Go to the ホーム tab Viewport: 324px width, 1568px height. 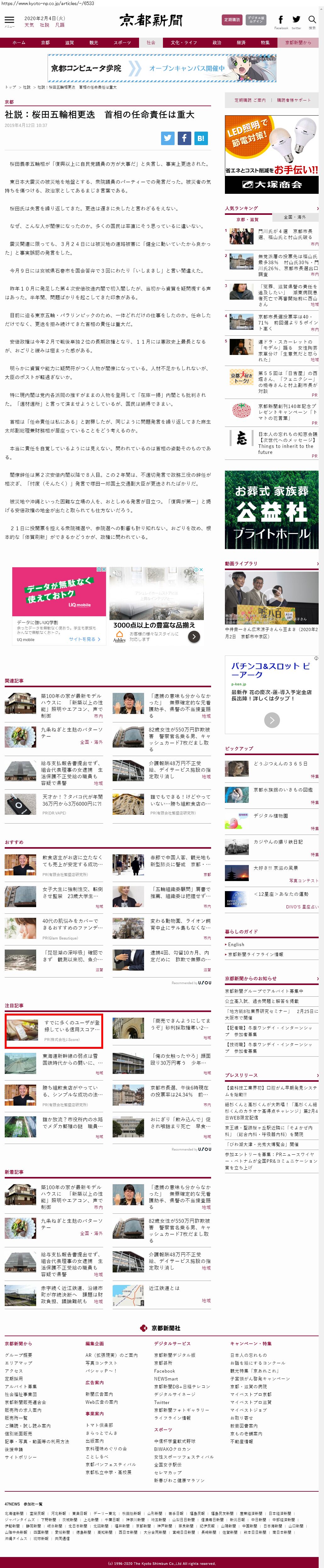tap(19, 43)
